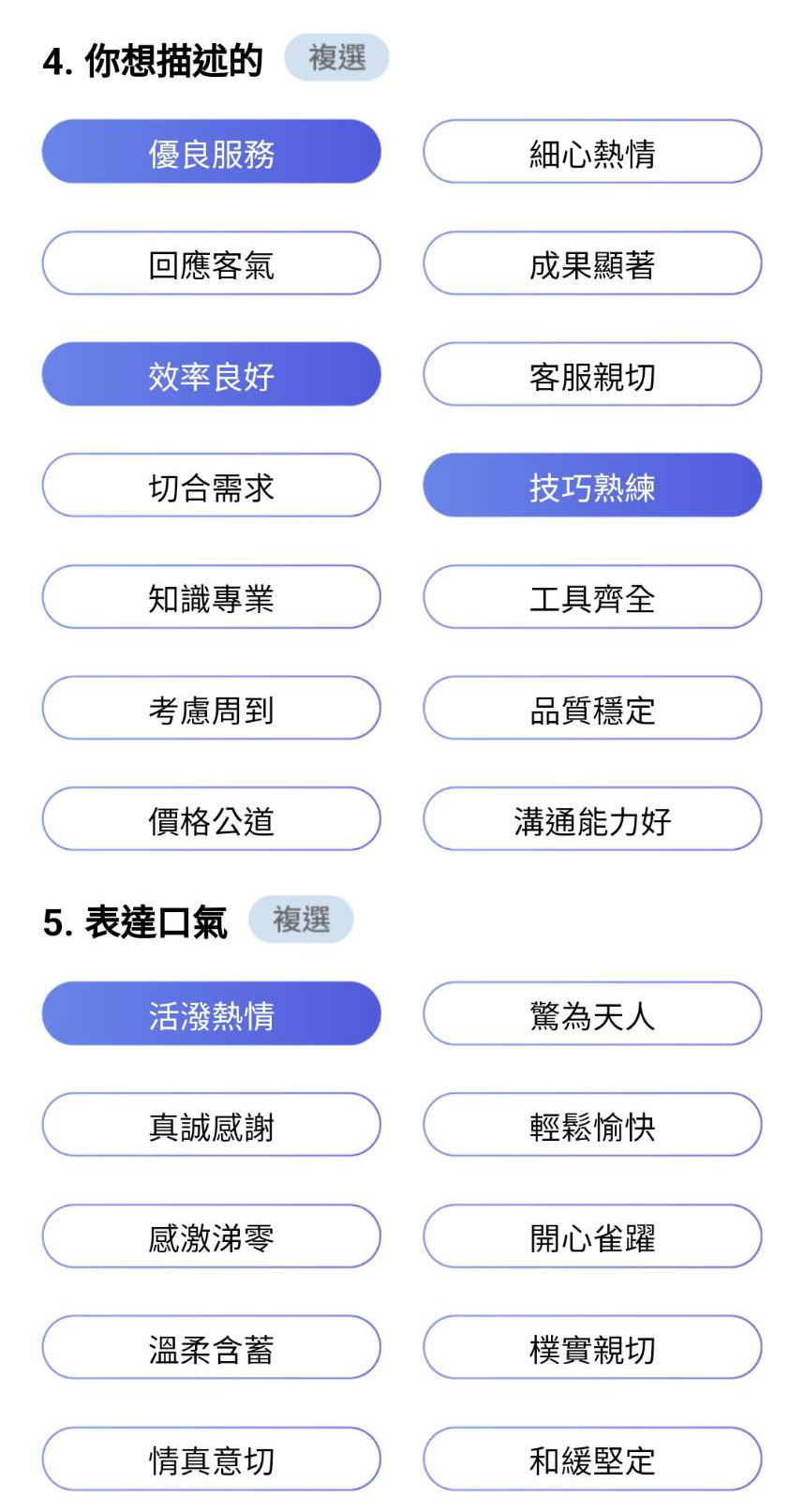804x1512 pixels.
Task: Select the 成果顯著 chip
Action: pos(592,263)
